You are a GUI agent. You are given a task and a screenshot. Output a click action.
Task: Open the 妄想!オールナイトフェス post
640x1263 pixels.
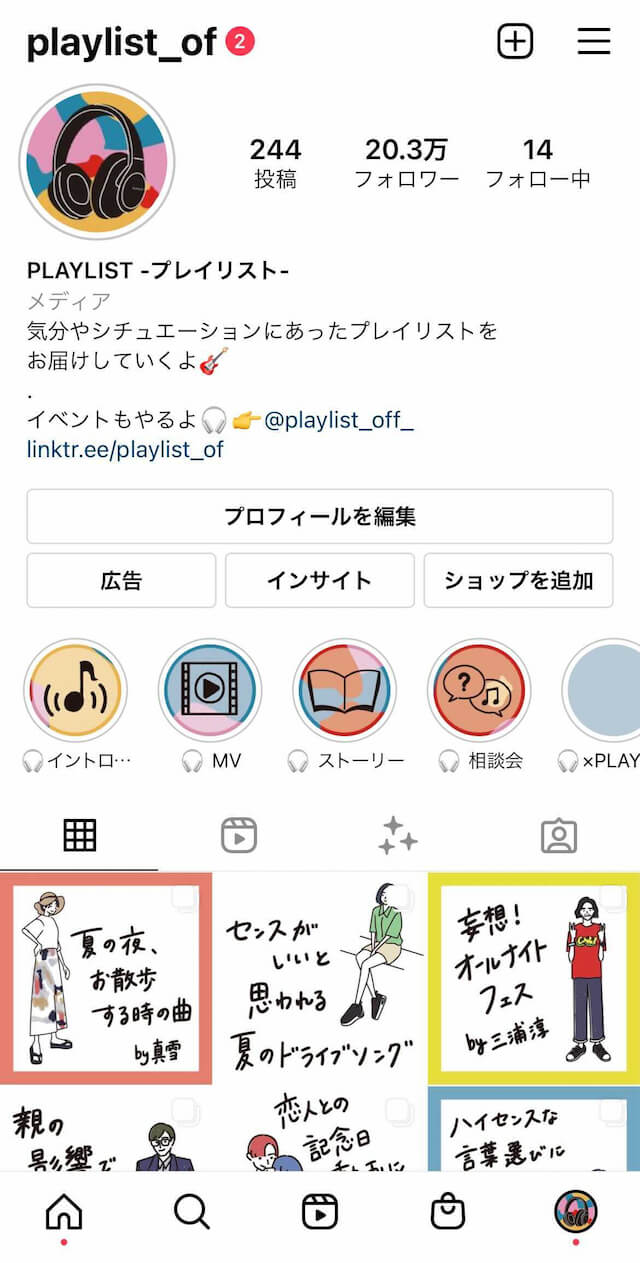tap(534, 978)
